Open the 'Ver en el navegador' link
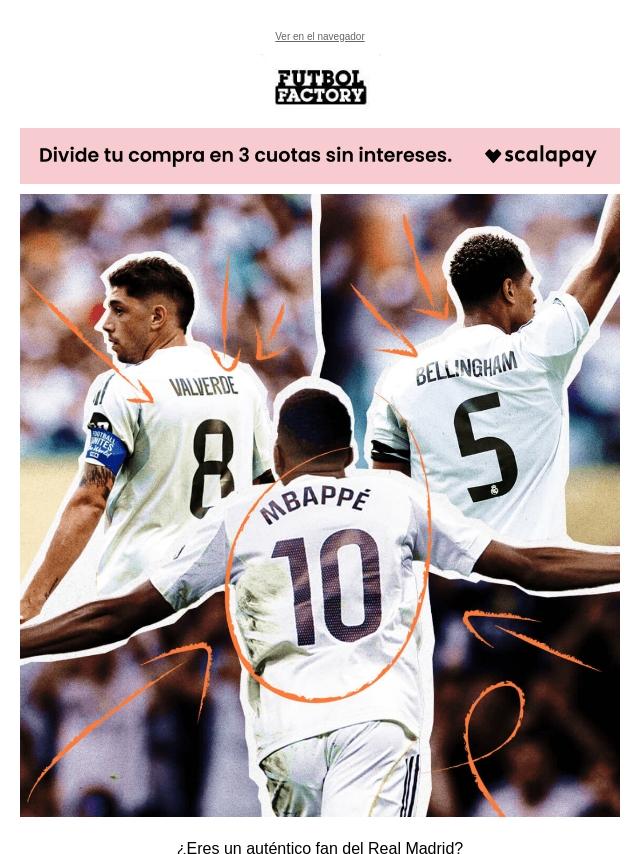The height and width of the screenshot is (854, 640). pyautogui.click(x=319, y=37)
